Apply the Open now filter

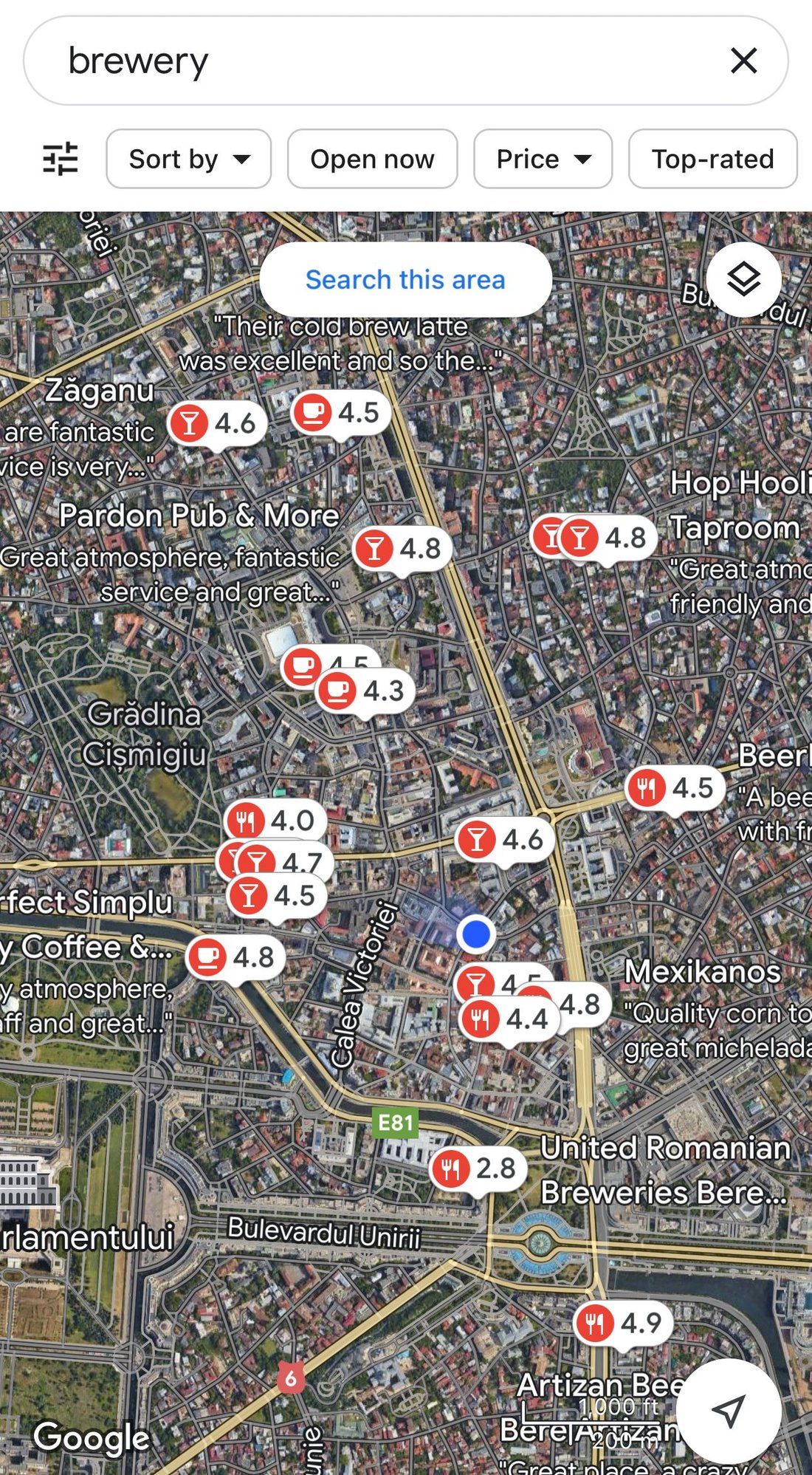(372, 159)
